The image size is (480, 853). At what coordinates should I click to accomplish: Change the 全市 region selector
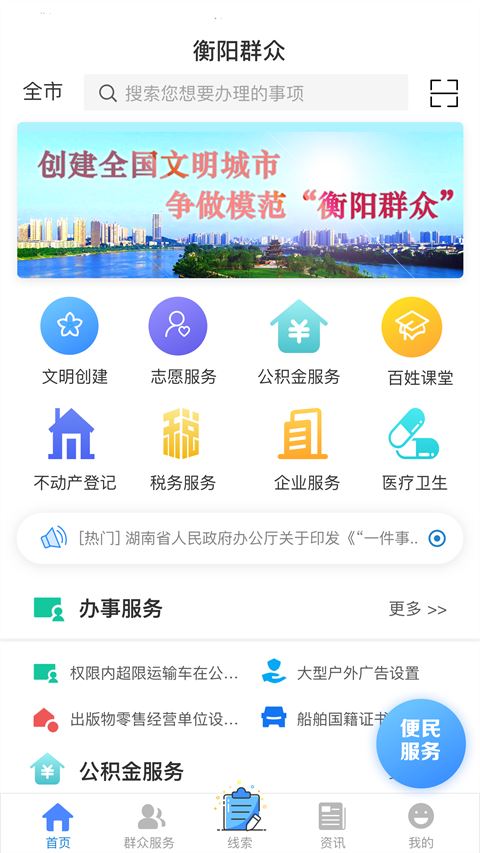(x=42, y=91)
